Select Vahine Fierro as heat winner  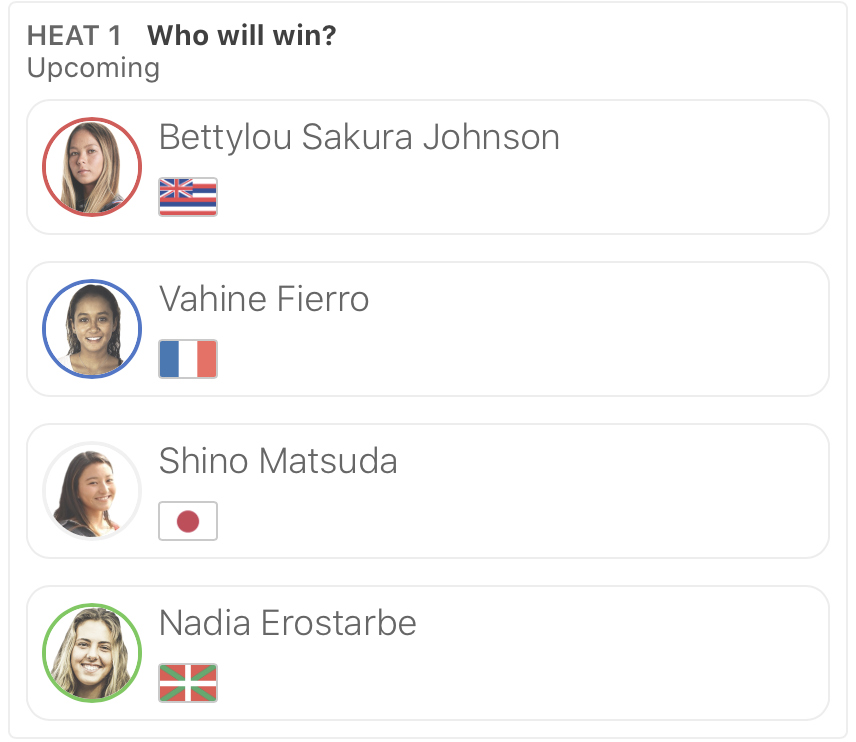(x=428, y=329)
